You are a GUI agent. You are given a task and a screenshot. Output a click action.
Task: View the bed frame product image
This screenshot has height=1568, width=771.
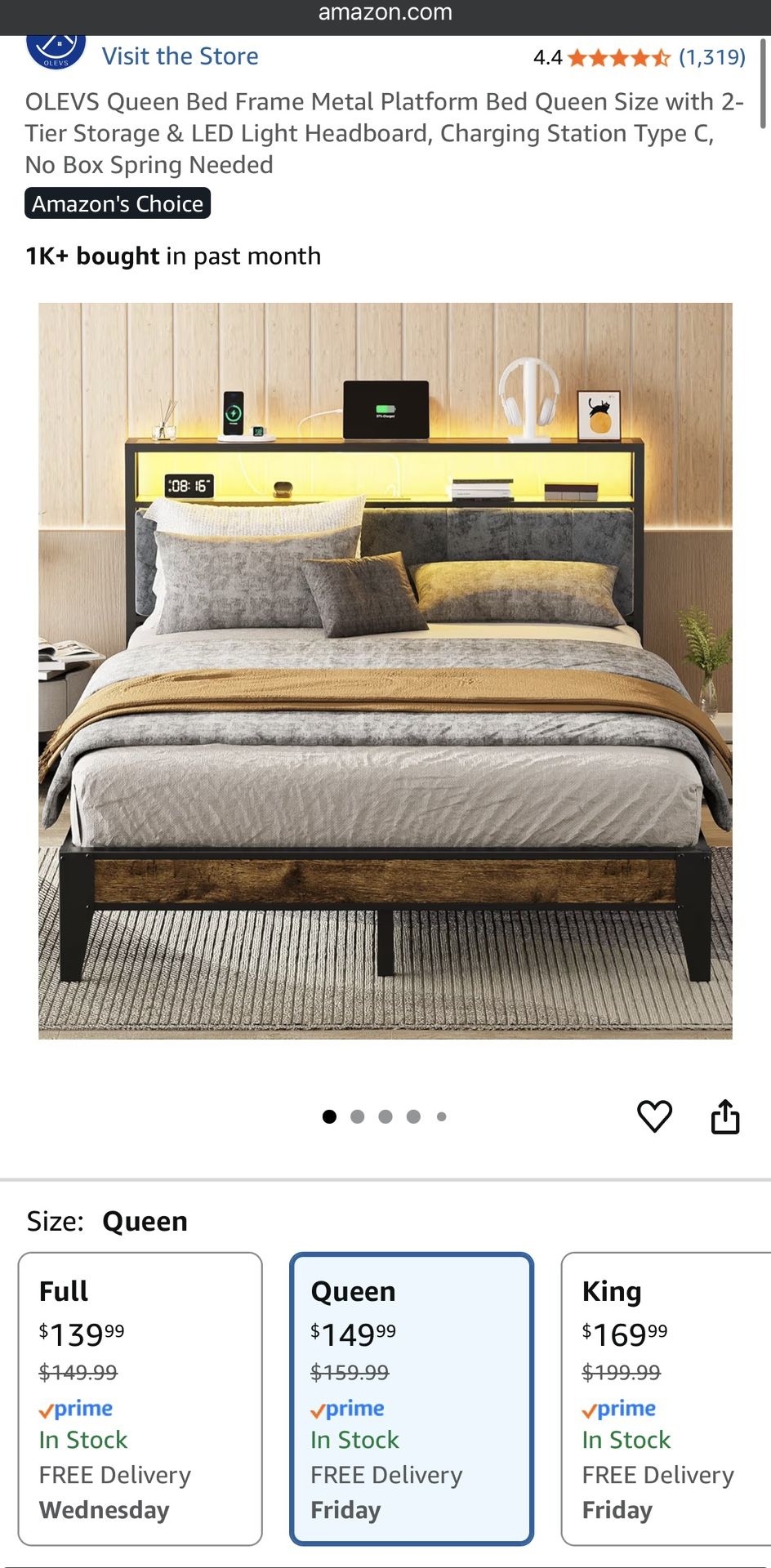(385, 670)
